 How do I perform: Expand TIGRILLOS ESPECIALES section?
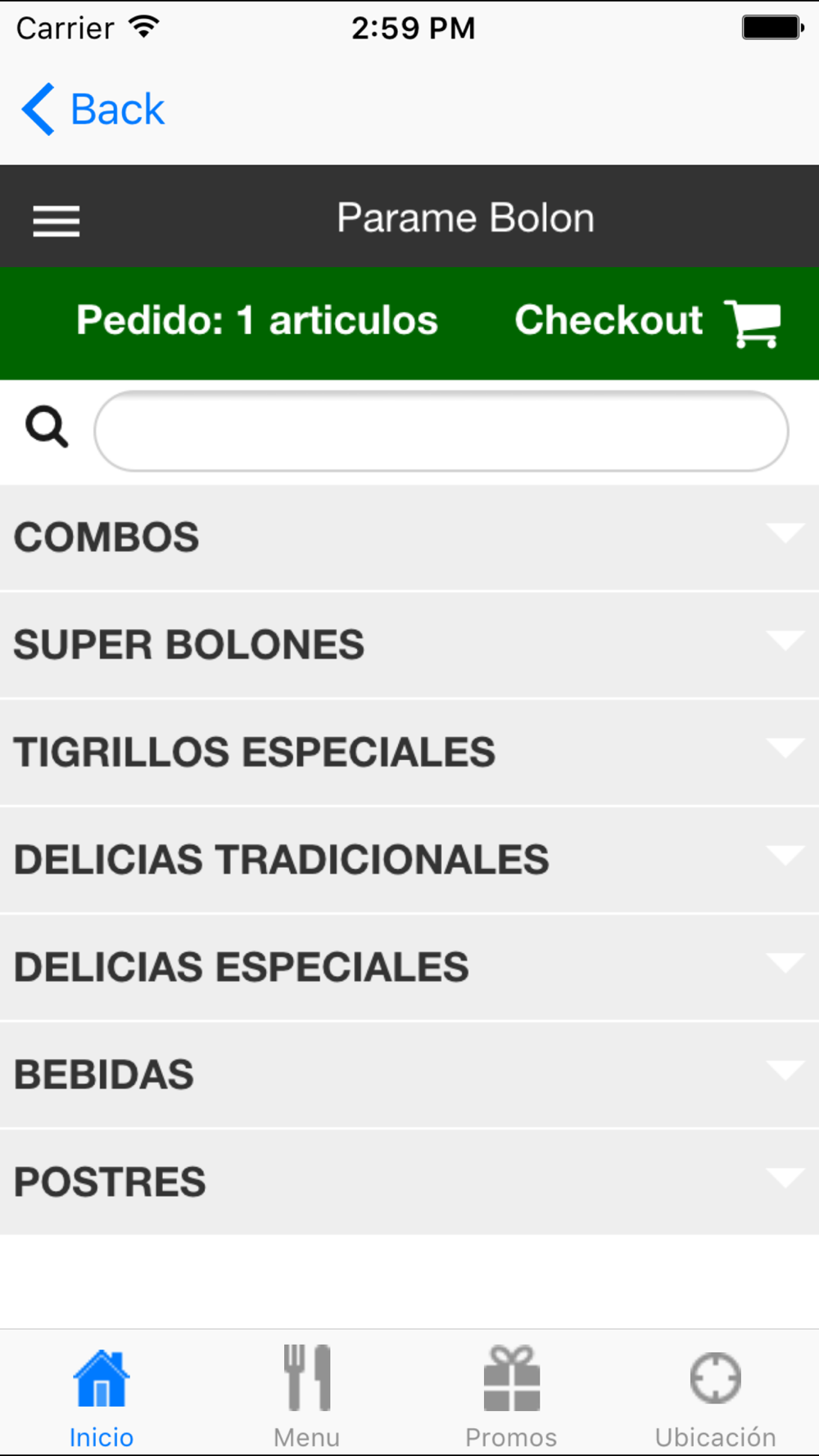(409, 753)
